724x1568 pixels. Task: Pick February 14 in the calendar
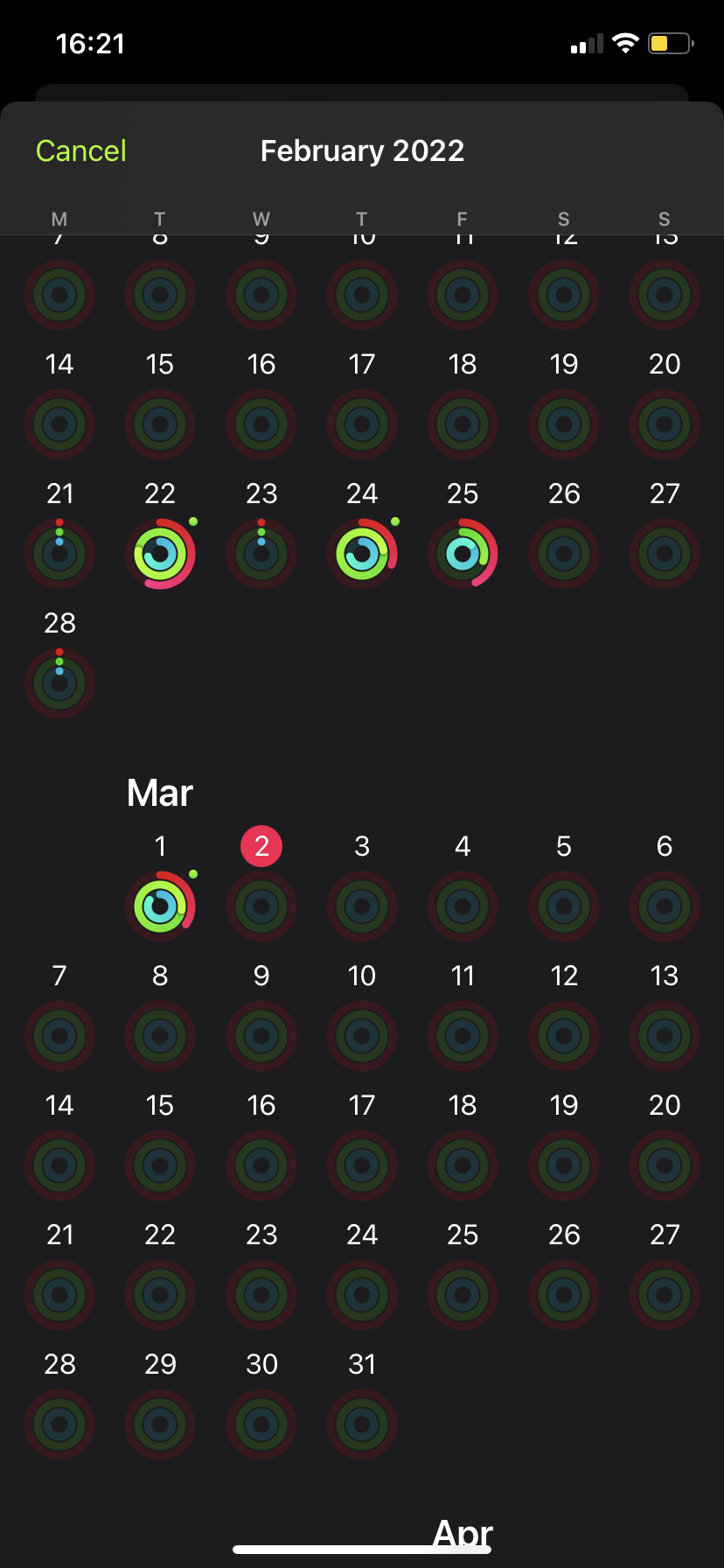(59, 423)
